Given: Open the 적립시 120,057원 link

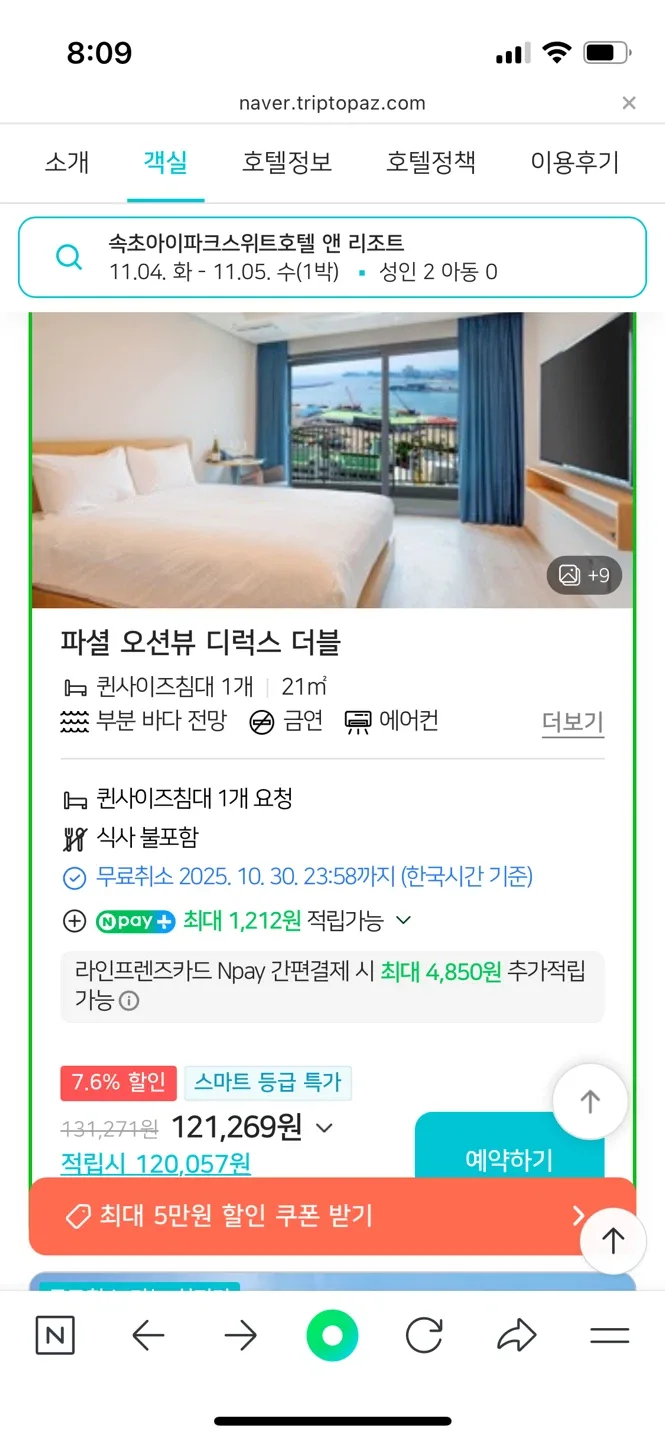Looking at the screenshot, I should point(155,1164).
